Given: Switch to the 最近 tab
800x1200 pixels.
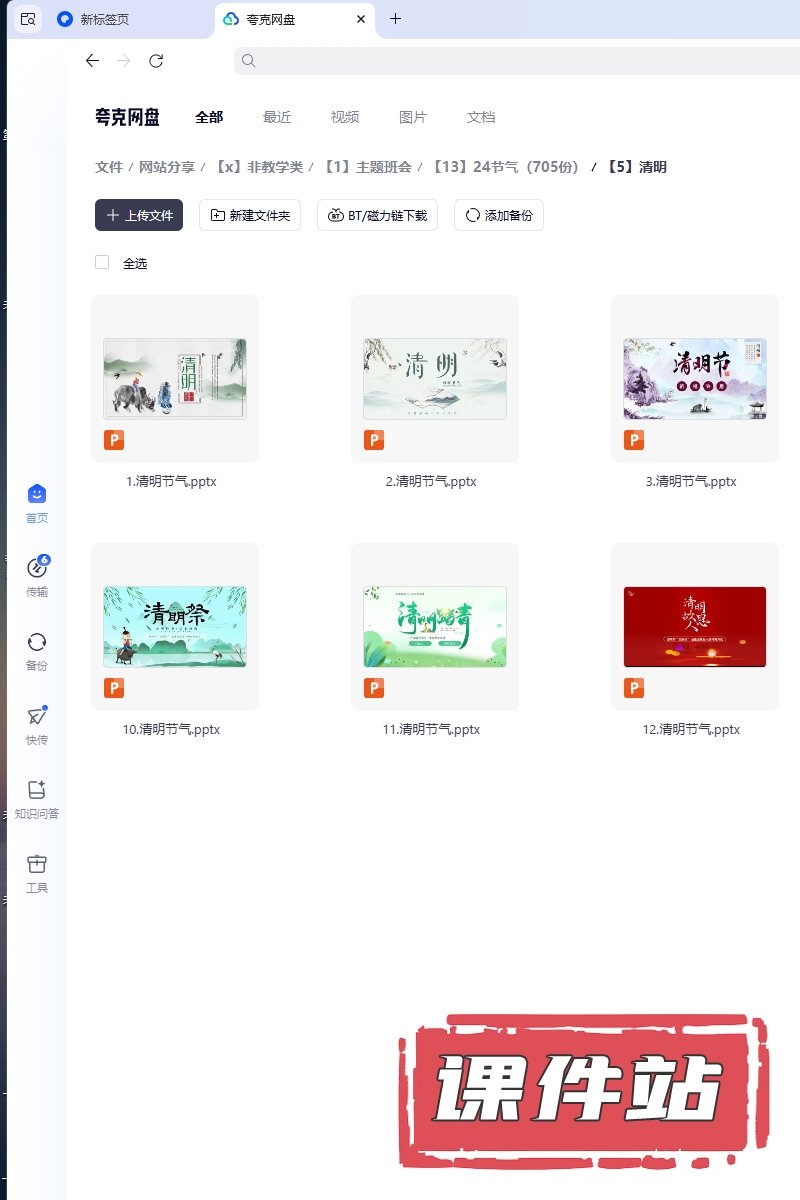Looking at the screenshot, I should click(277, 117).
